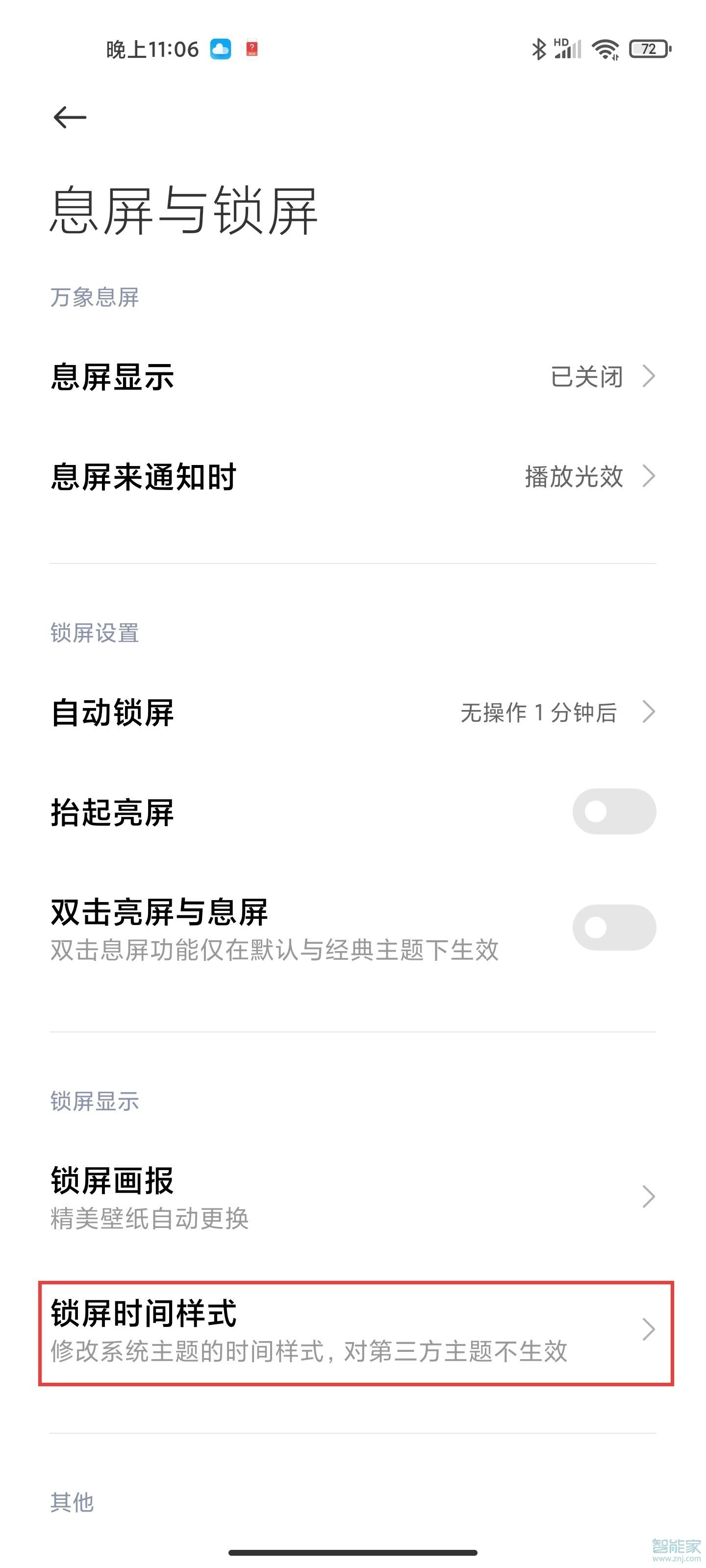Select the 锁屏设置 section header
706x1568 pixels.
pos(95,633)
